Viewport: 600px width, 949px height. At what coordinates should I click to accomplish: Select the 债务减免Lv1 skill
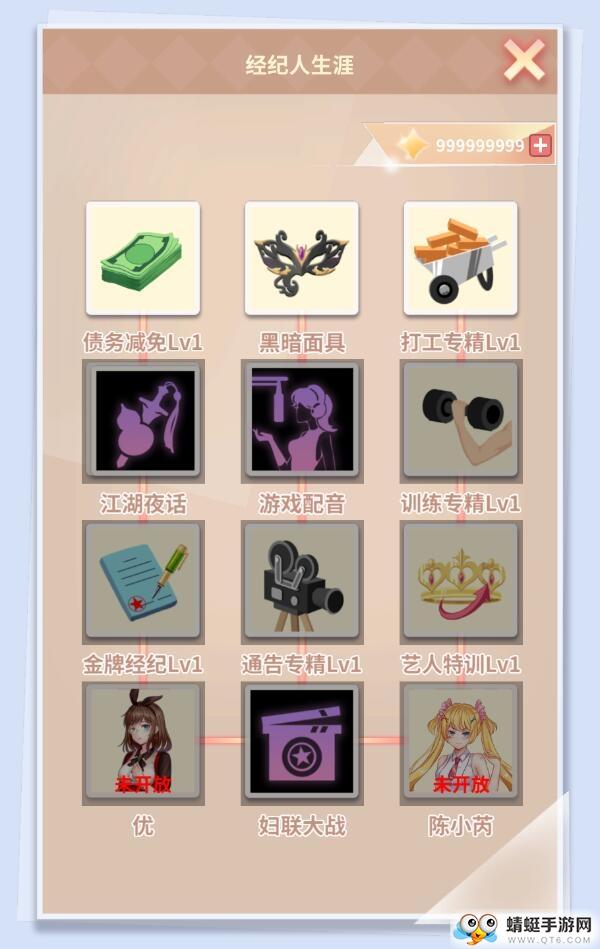click(x=143, y=258)
